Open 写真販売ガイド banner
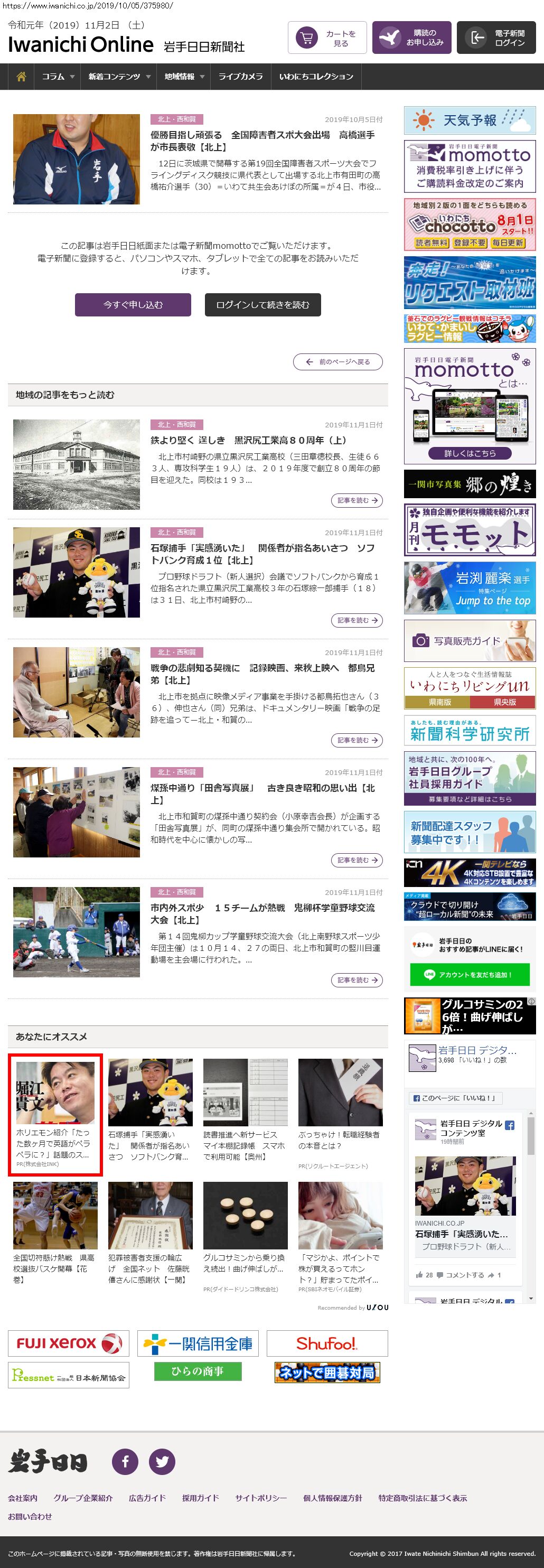 469,640
